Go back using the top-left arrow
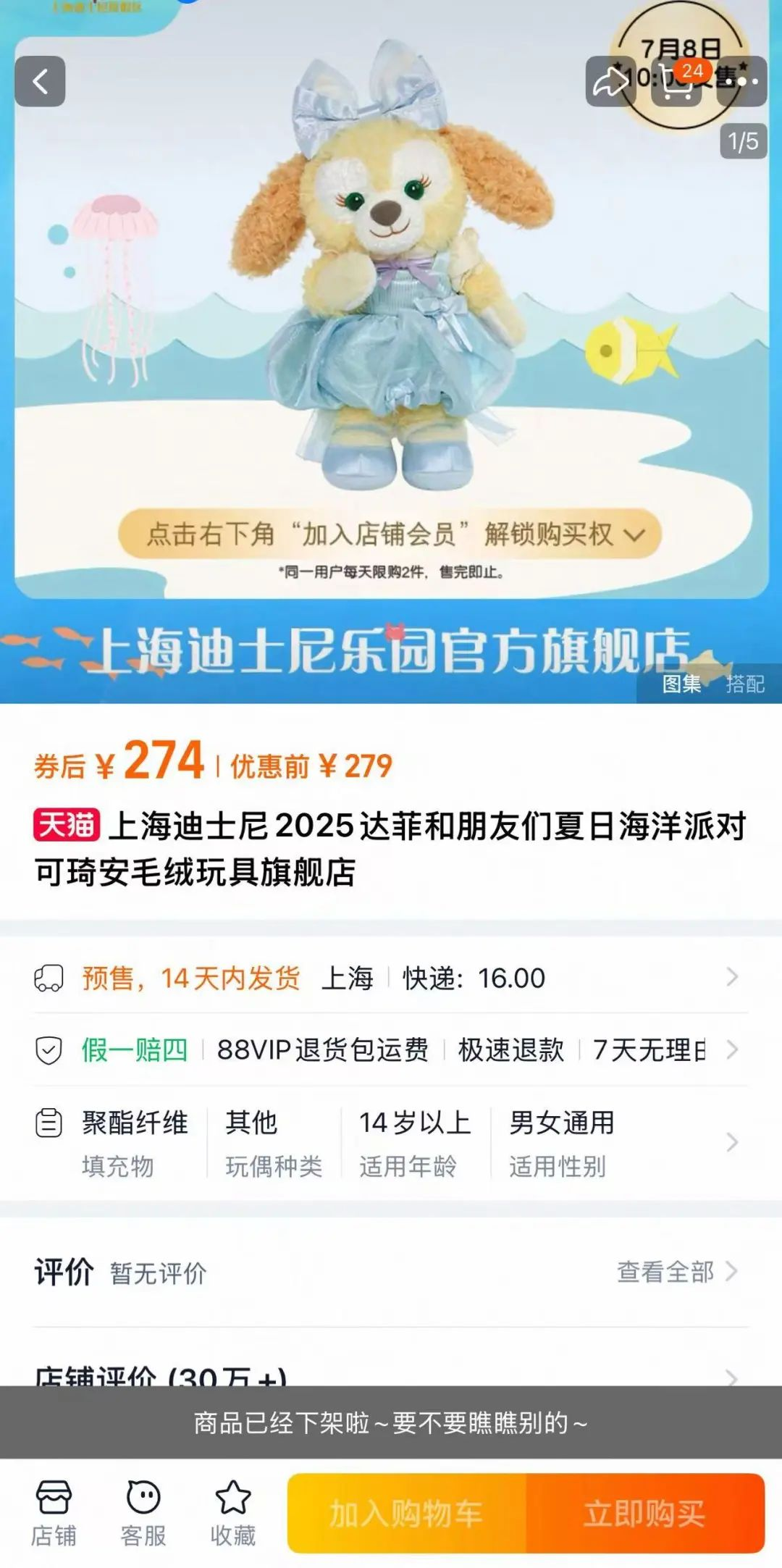The width and height of the screenshot is (782, 1568). 41,81
